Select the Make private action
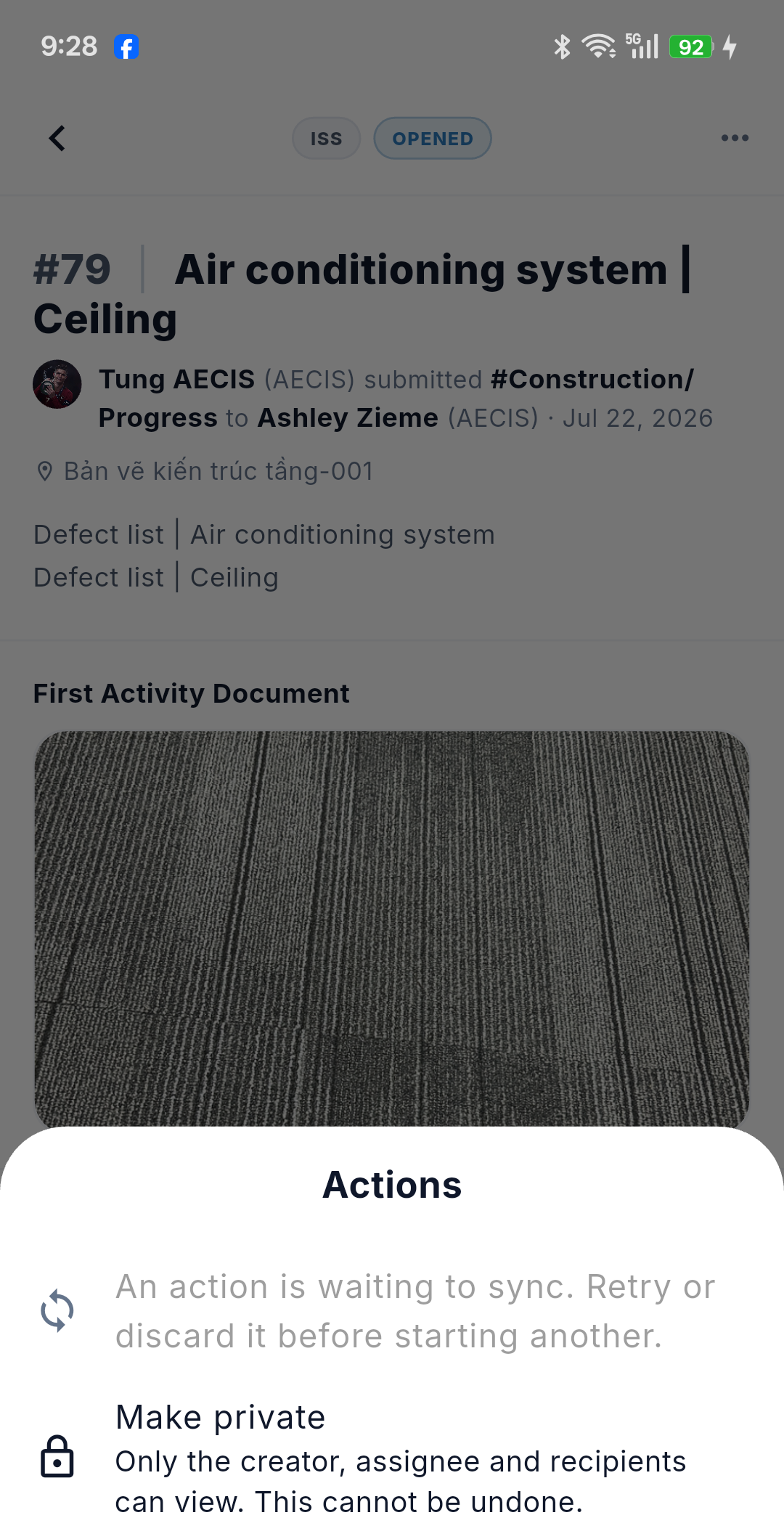This screenshot has width=784, height=1539. click(x=392, y=1458)
